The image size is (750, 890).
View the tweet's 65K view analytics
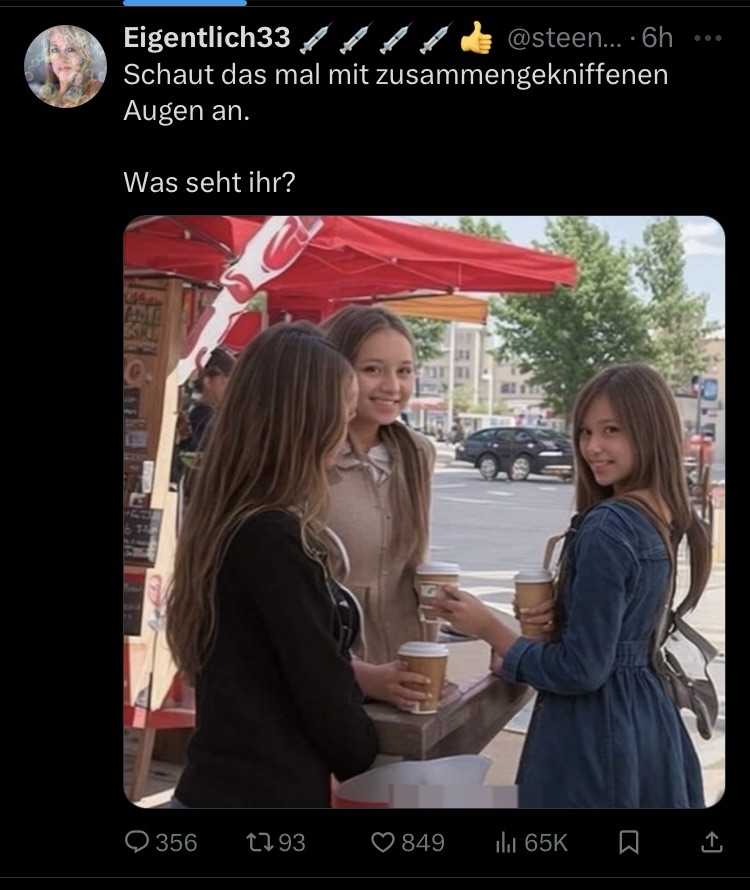(x=506, y=843)
